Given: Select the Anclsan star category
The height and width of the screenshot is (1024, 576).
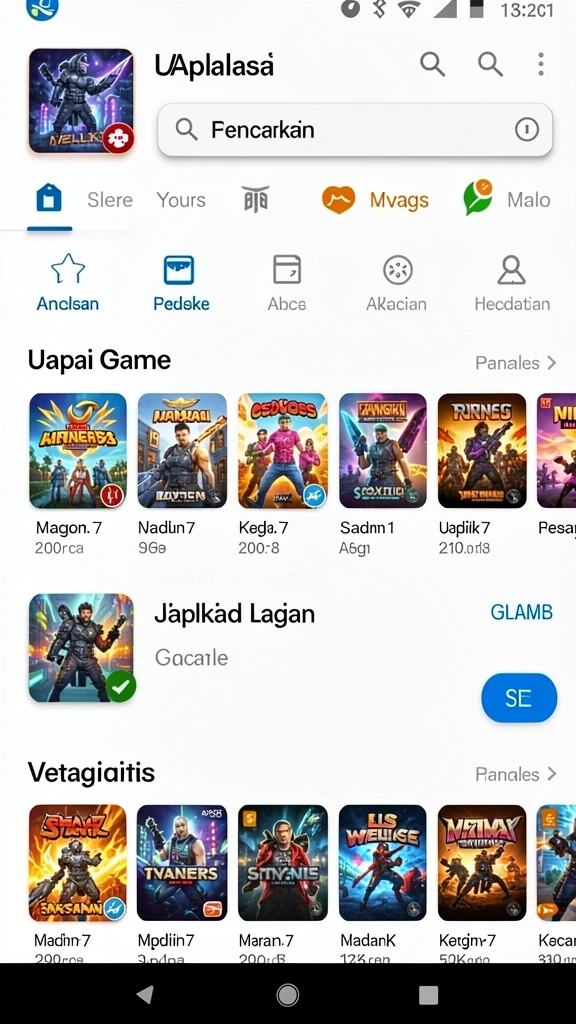Looking at the screenshot, I should click(68, 283).
